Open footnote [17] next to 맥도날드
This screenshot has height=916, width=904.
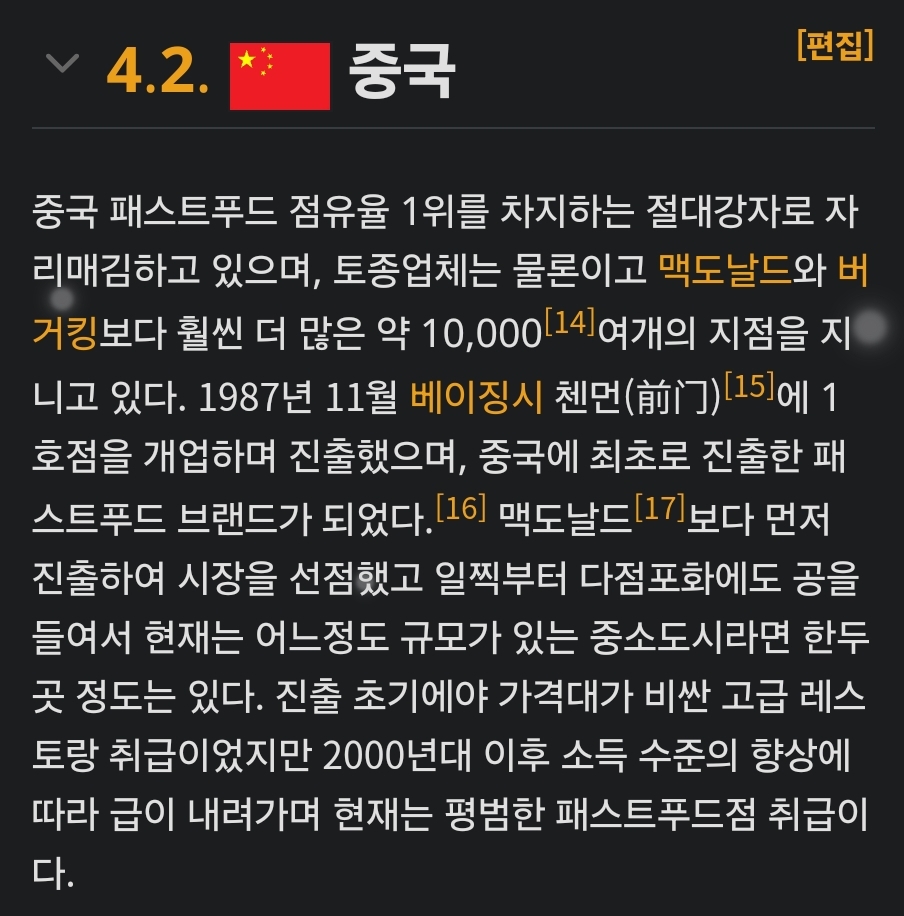[659, 508]
